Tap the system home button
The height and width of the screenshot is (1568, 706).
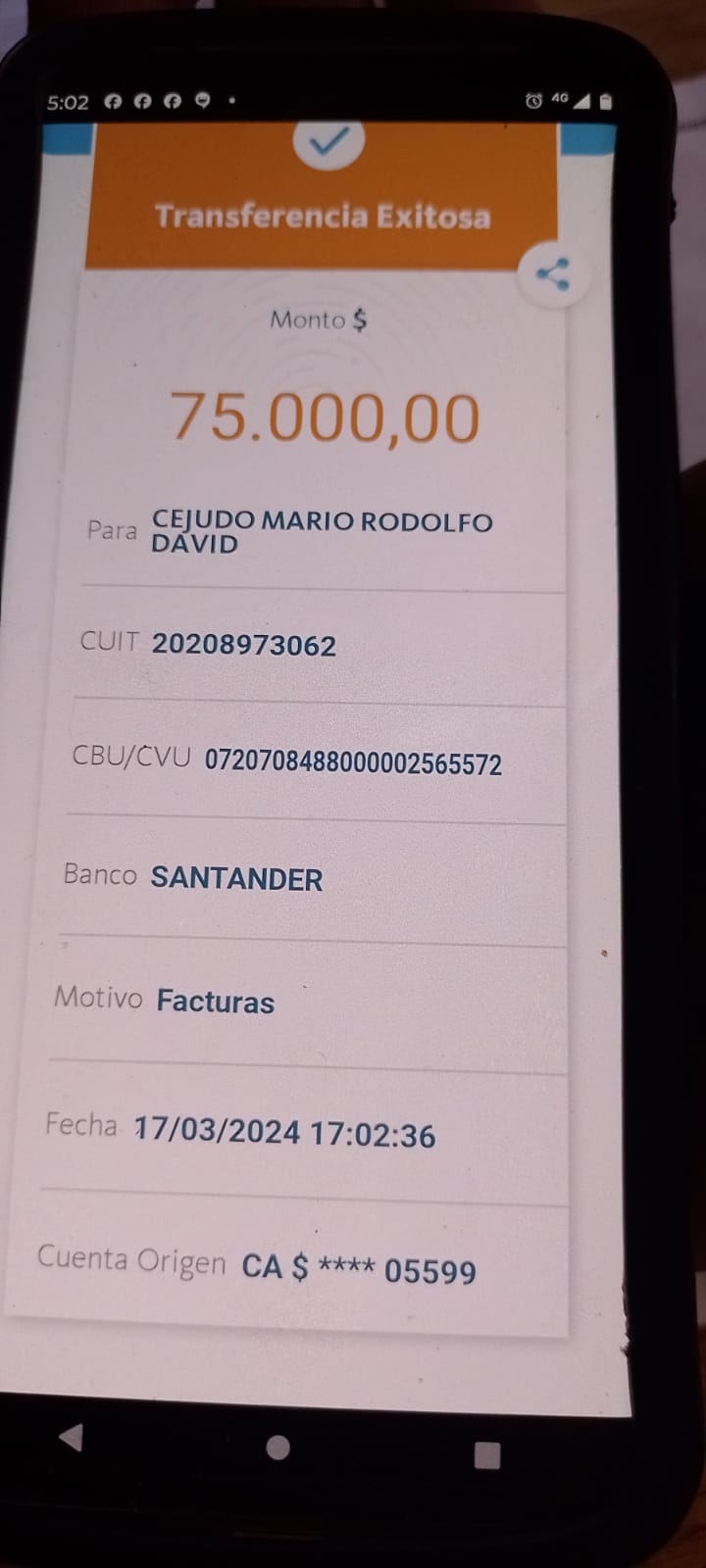[278, 1447]
